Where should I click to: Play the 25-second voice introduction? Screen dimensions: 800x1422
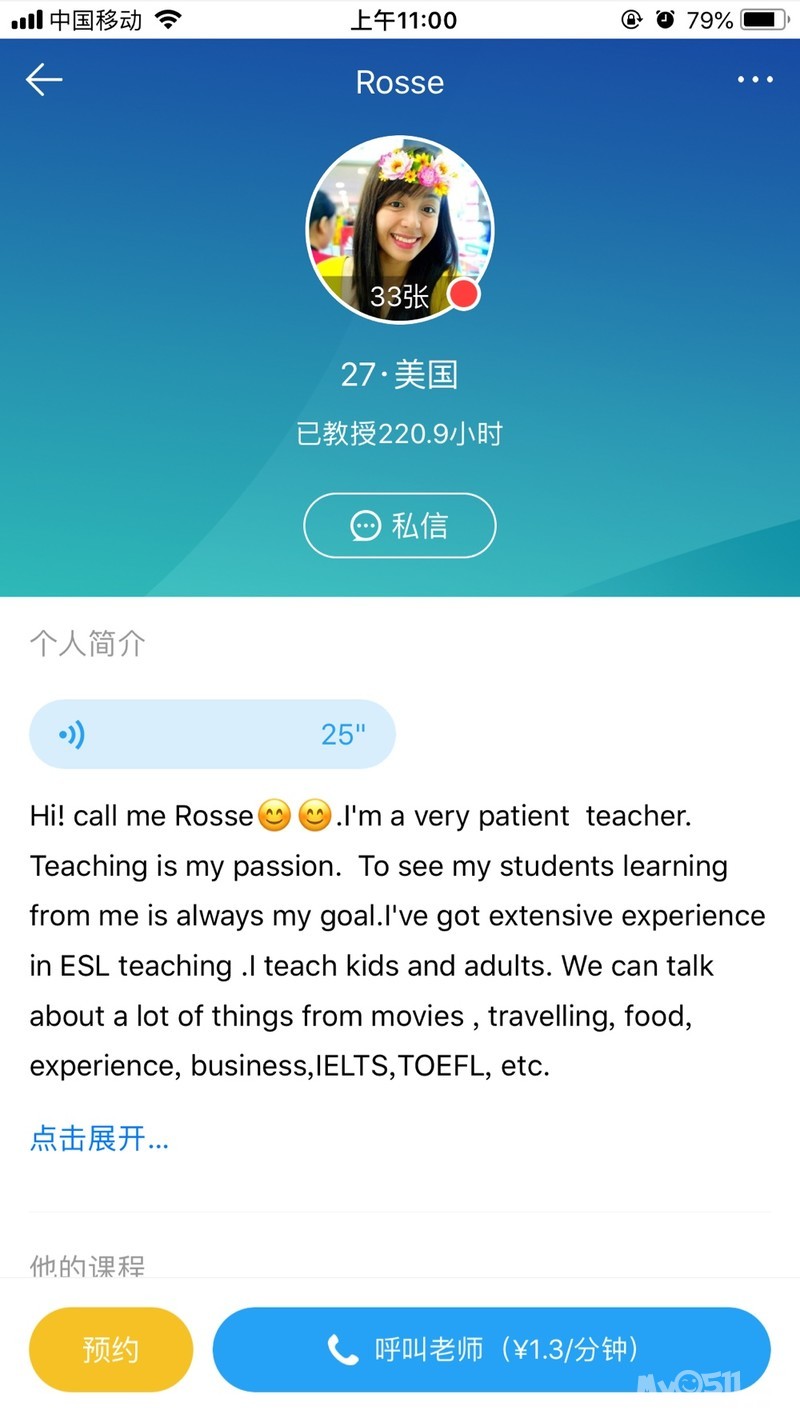tap(212, 734)
